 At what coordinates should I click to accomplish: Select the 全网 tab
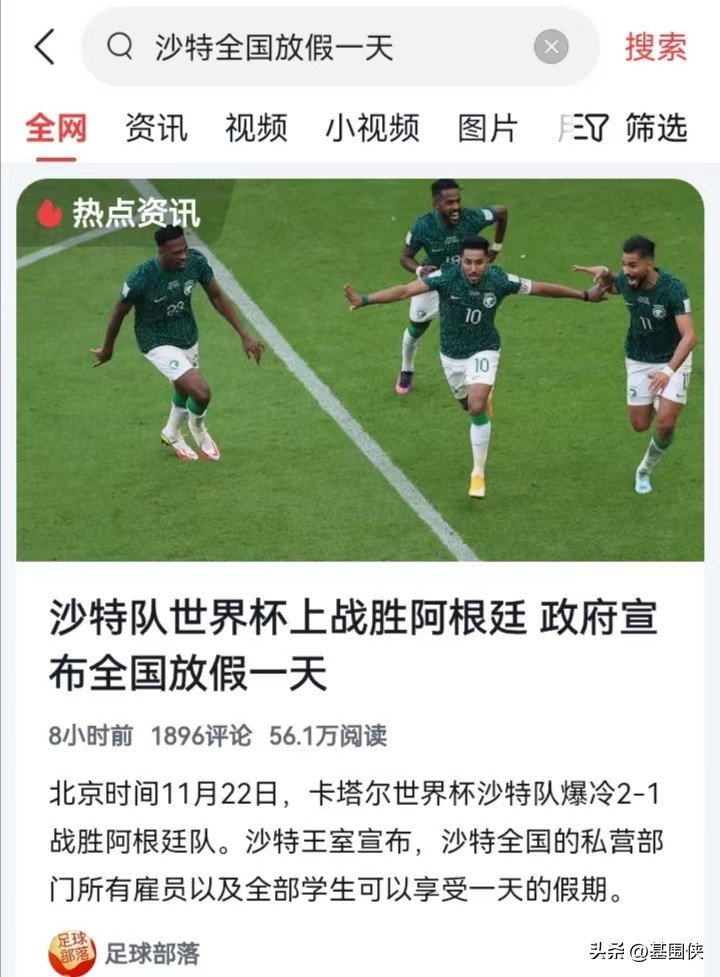56,128
